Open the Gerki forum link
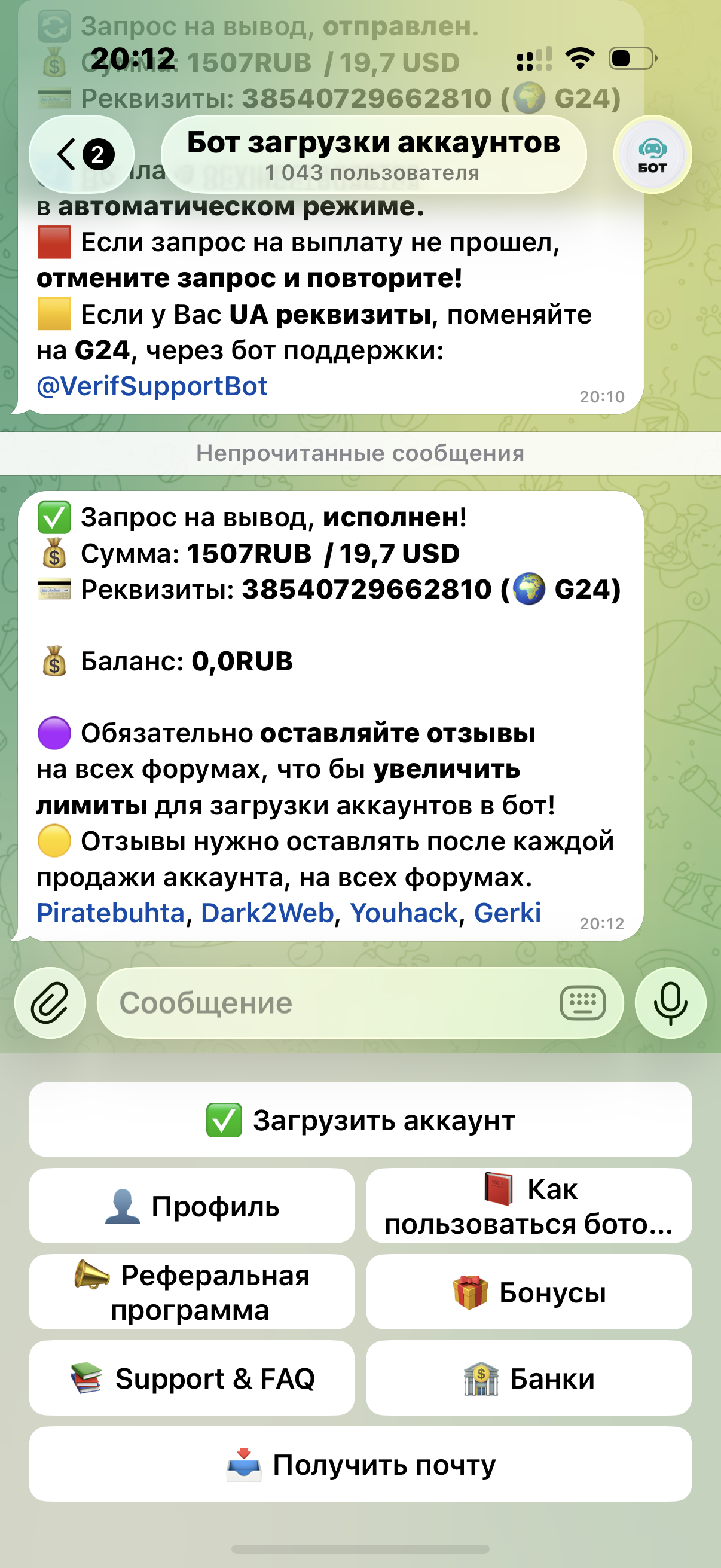This screenshot has width=721, height=1568. 507,913
